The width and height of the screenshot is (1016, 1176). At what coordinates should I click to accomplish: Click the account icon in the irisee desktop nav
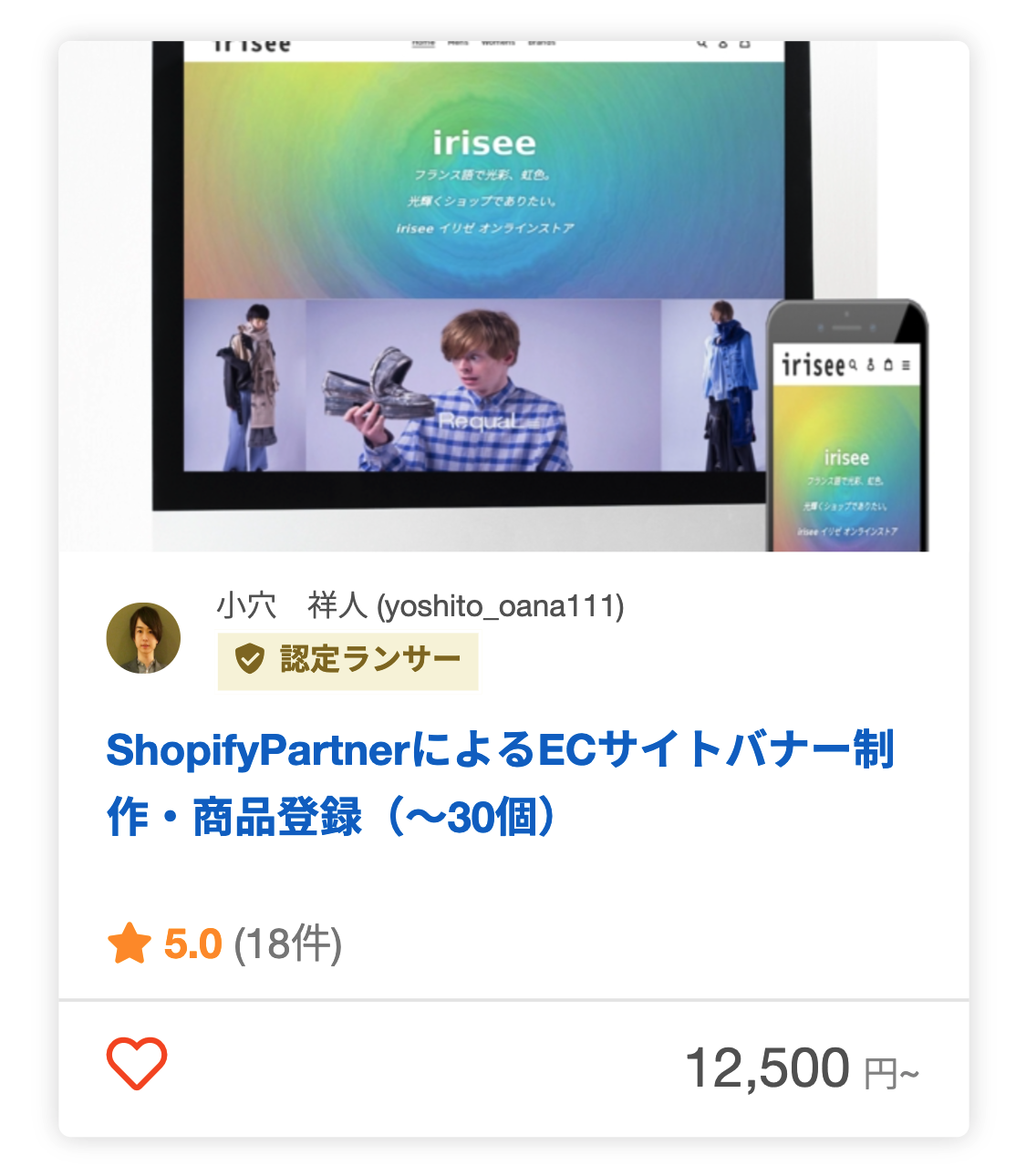pyautogui.click(x=723, y=44)
